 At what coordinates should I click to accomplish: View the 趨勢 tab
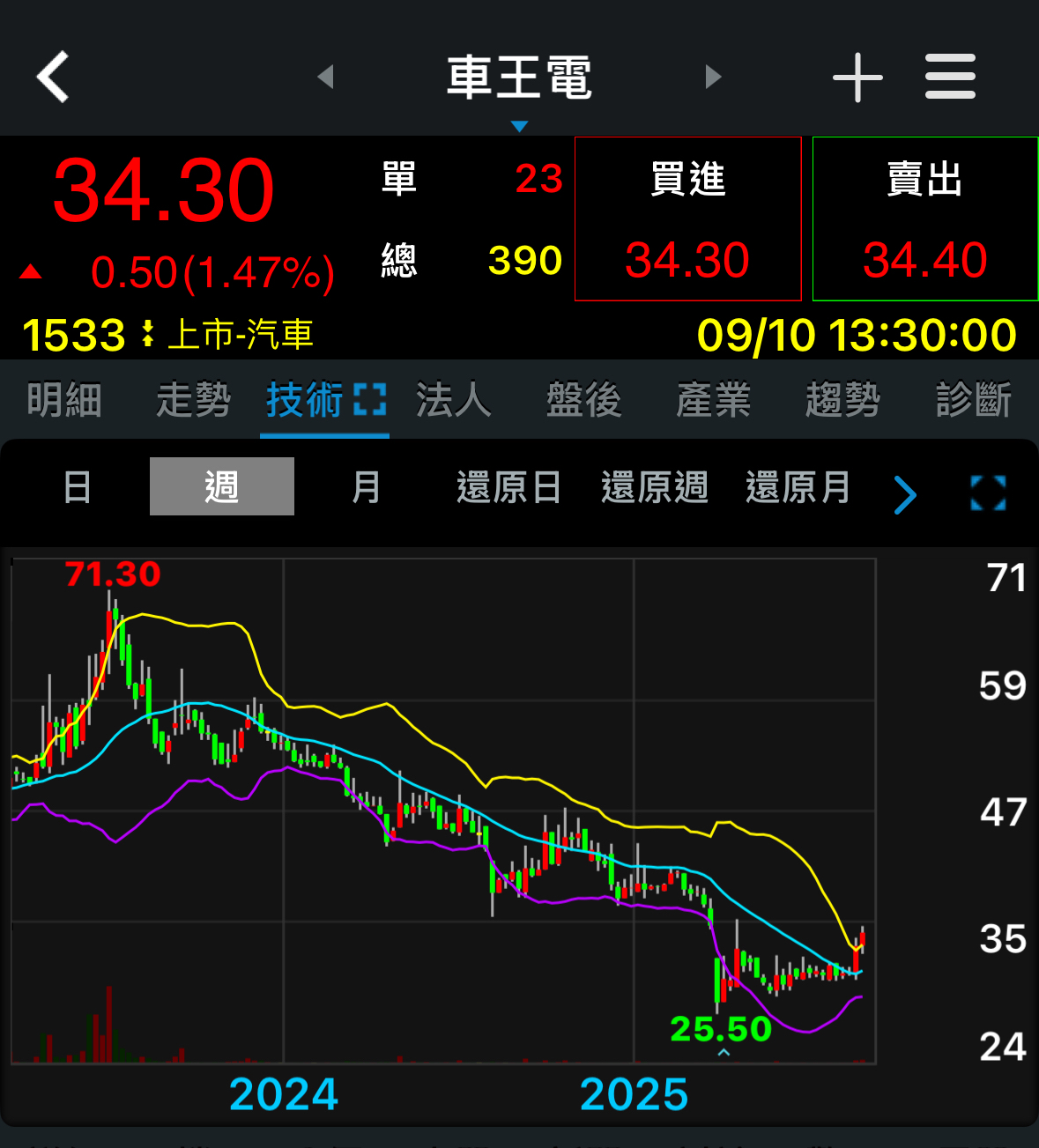tap(842, 400)
